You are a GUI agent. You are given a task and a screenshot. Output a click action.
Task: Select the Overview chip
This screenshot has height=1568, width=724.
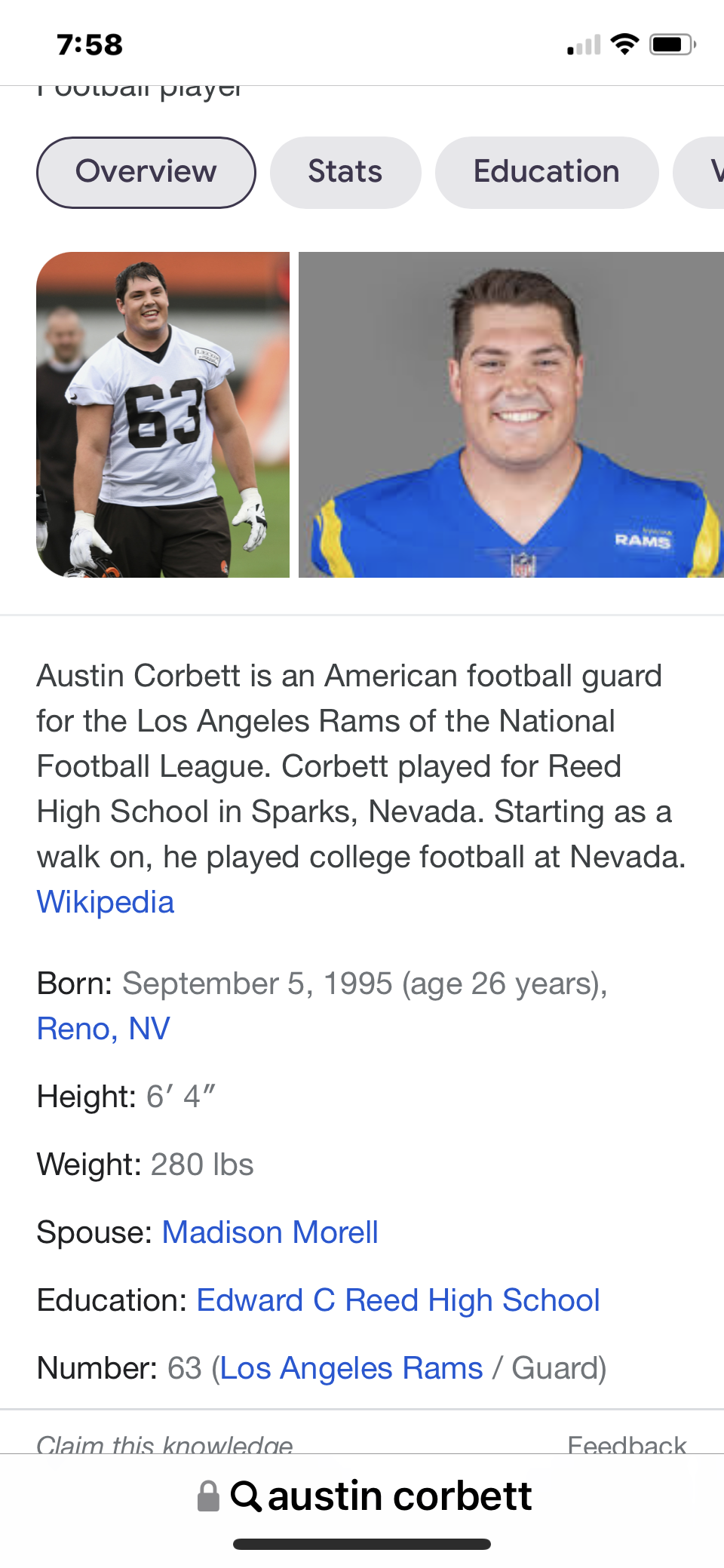[x=146, y=172]
